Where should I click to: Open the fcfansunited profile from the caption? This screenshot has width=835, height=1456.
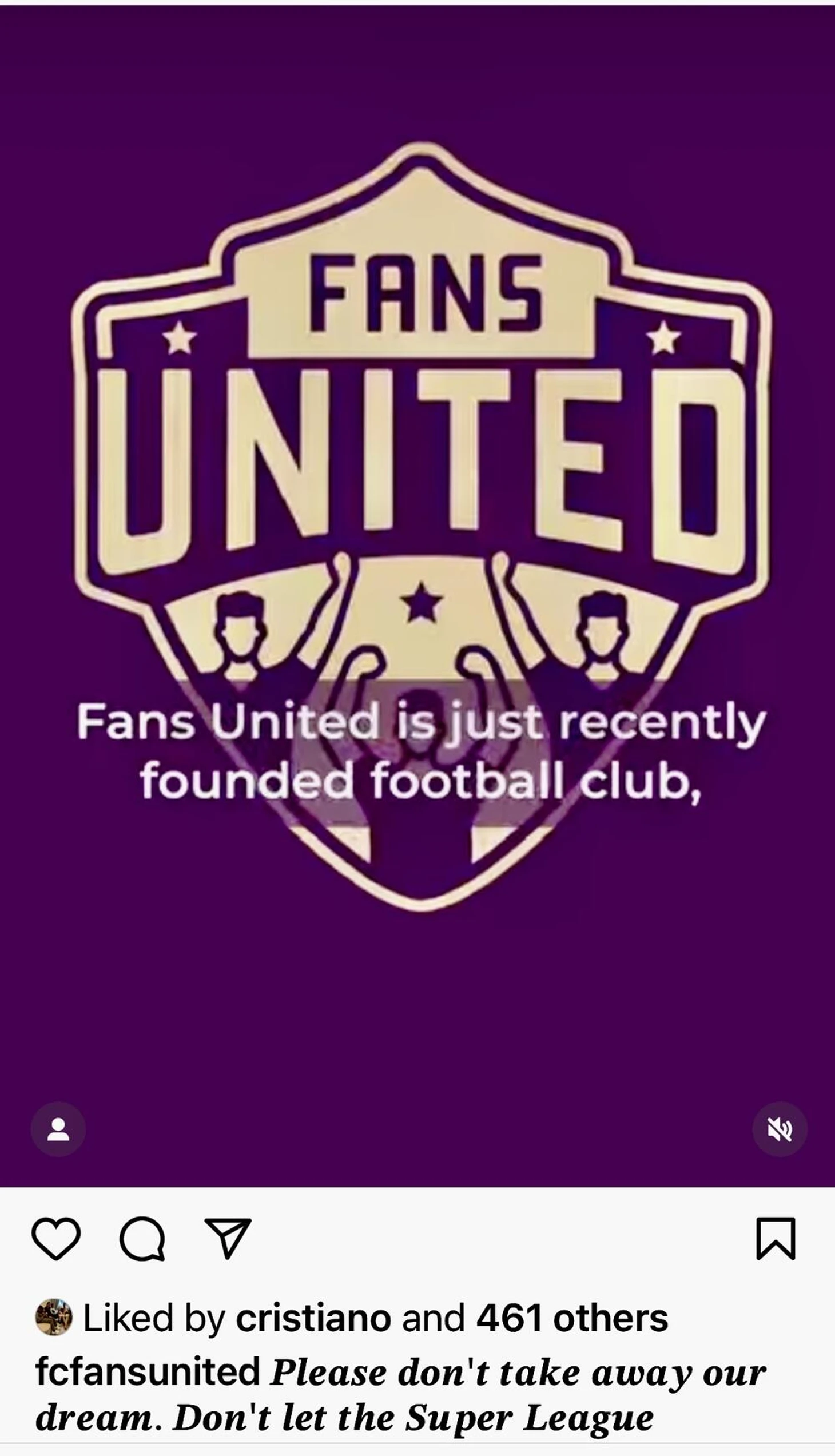tap(148, 1373)
